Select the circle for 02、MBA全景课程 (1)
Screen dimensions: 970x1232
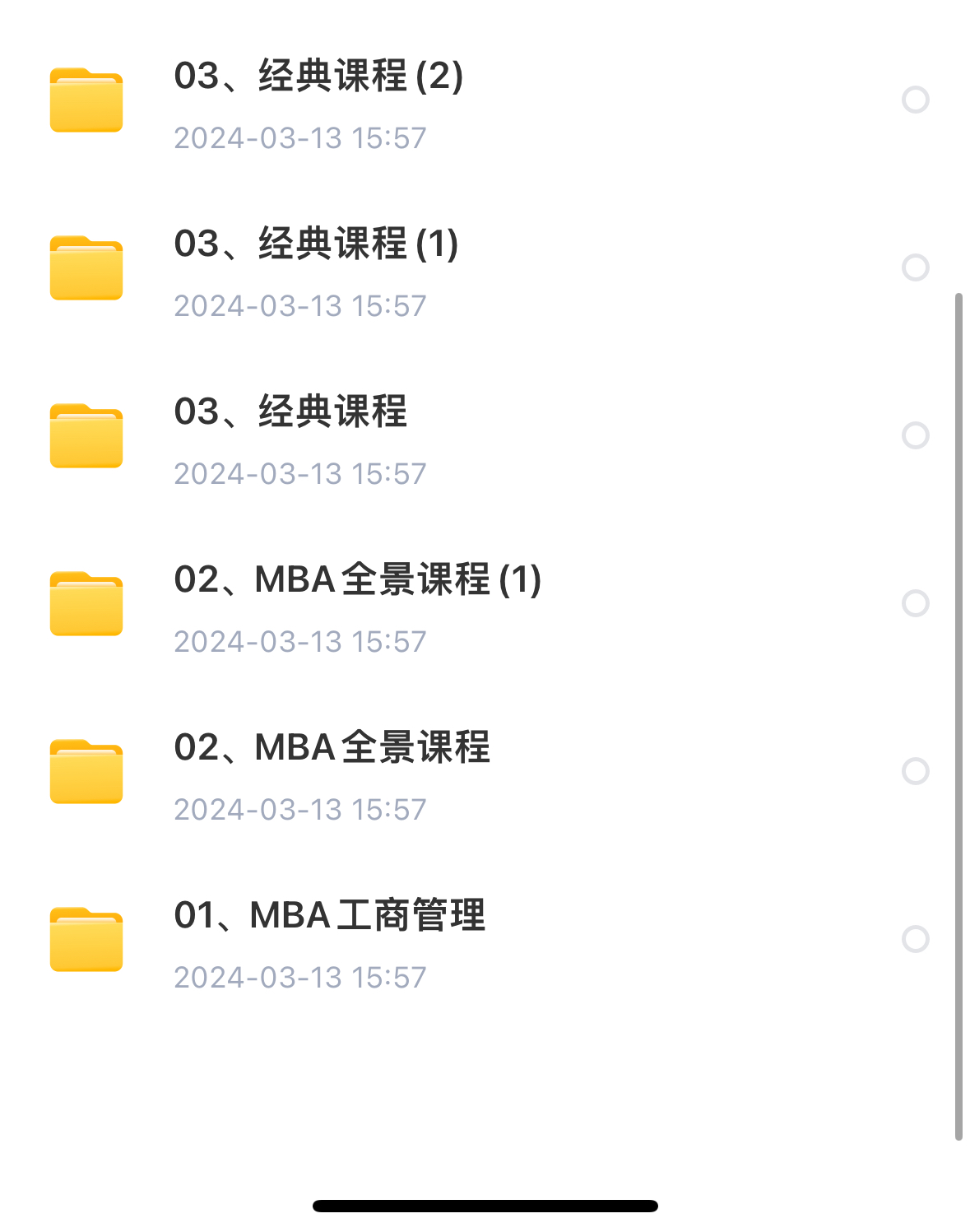click(915, 603)
